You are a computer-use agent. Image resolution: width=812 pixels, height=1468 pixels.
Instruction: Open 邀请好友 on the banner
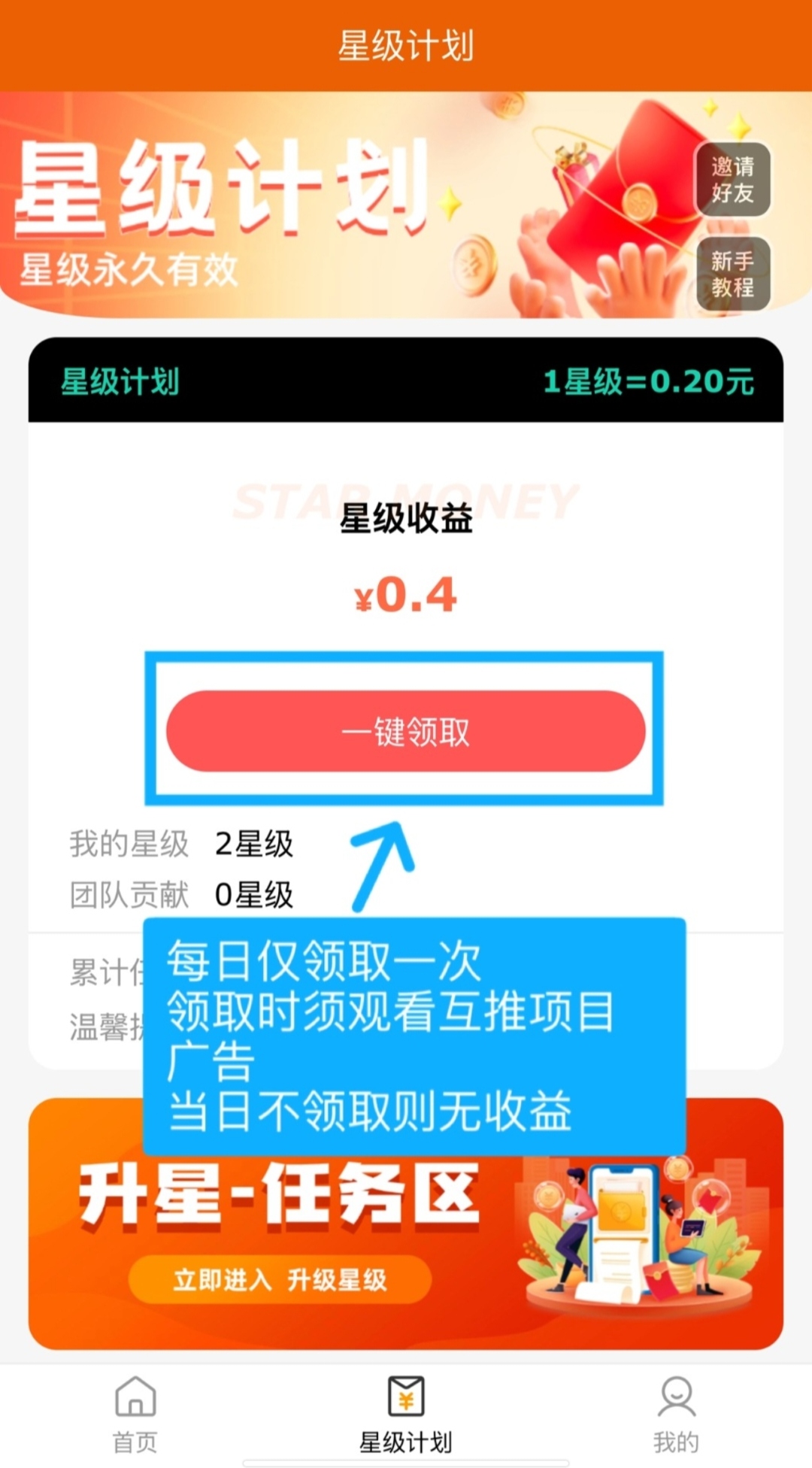(x=732, y=180)
